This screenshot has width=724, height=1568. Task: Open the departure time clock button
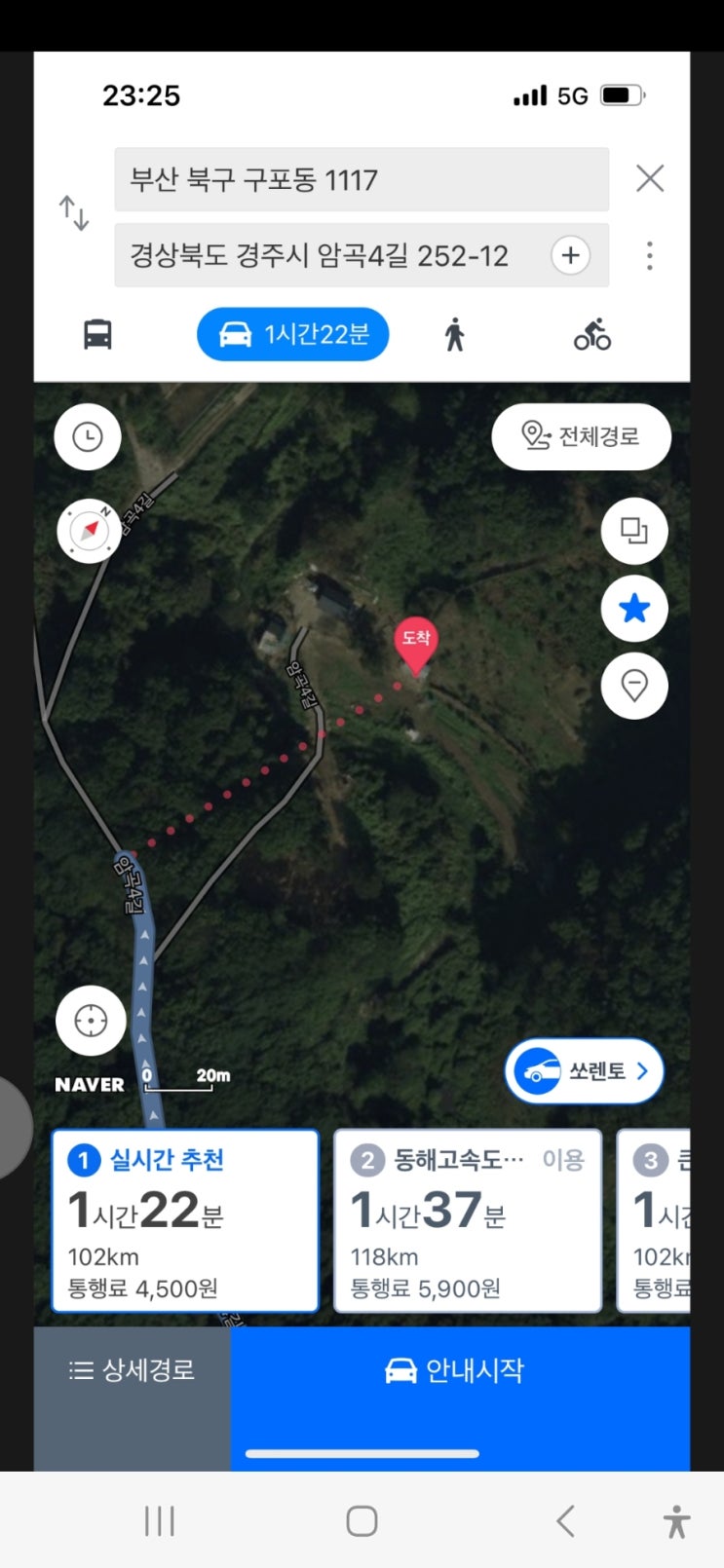click(x=88, y=437)
